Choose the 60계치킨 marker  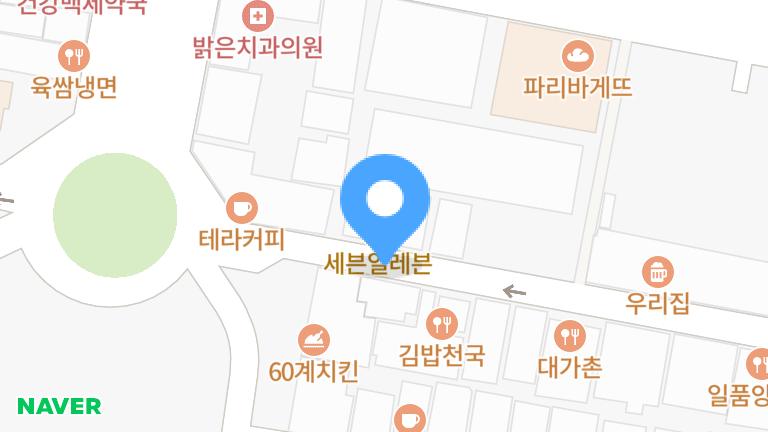[314, 339]
